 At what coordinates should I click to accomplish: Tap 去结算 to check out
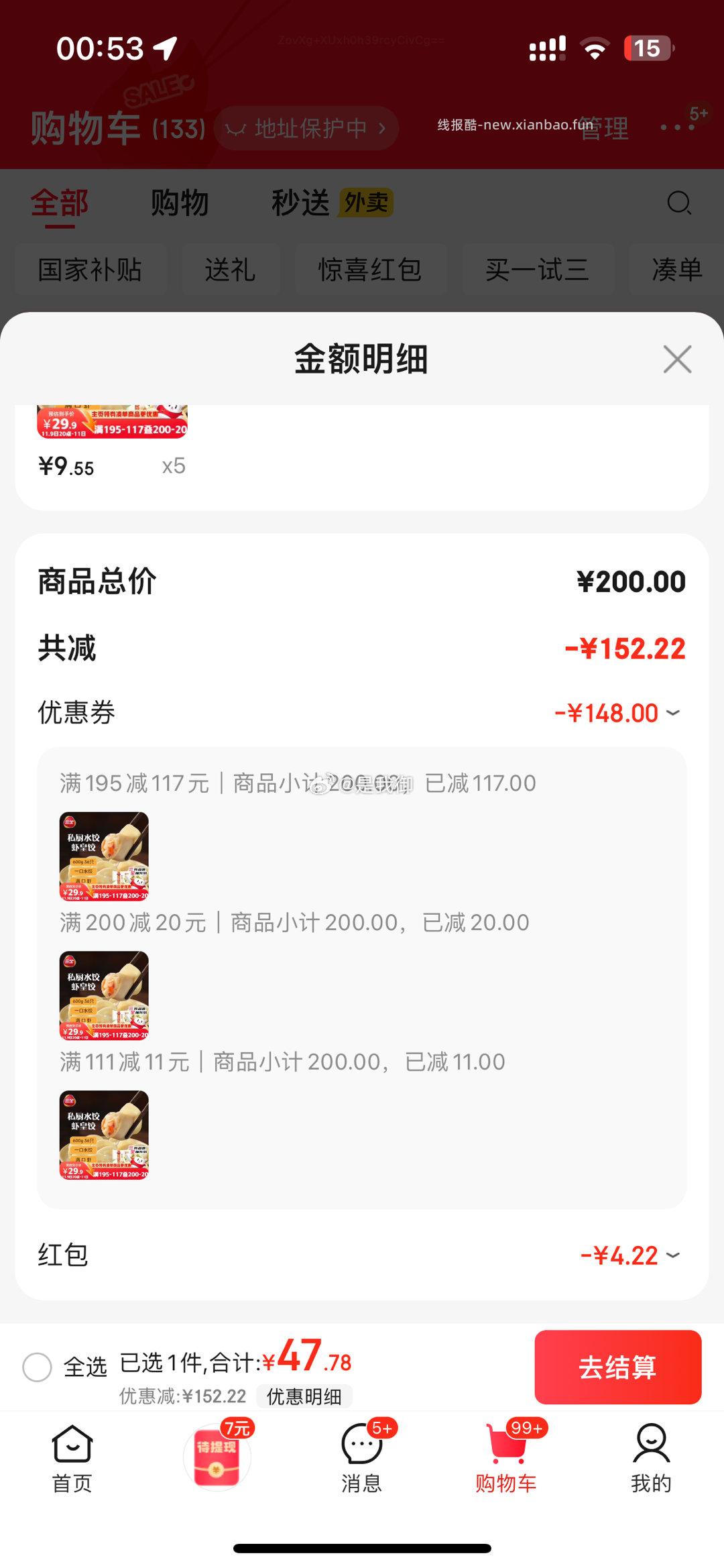(617, 1367)
